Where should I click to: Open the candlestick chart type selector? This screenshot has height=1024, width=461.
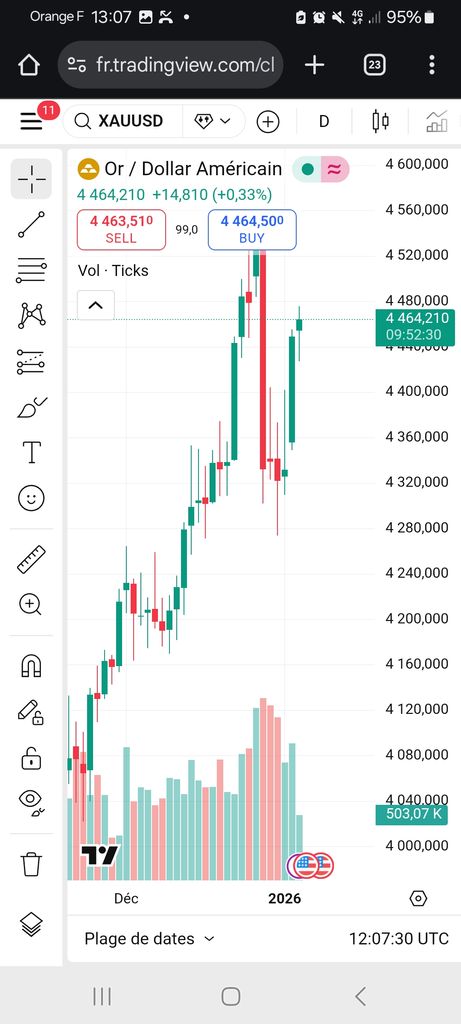pos(380,121)
